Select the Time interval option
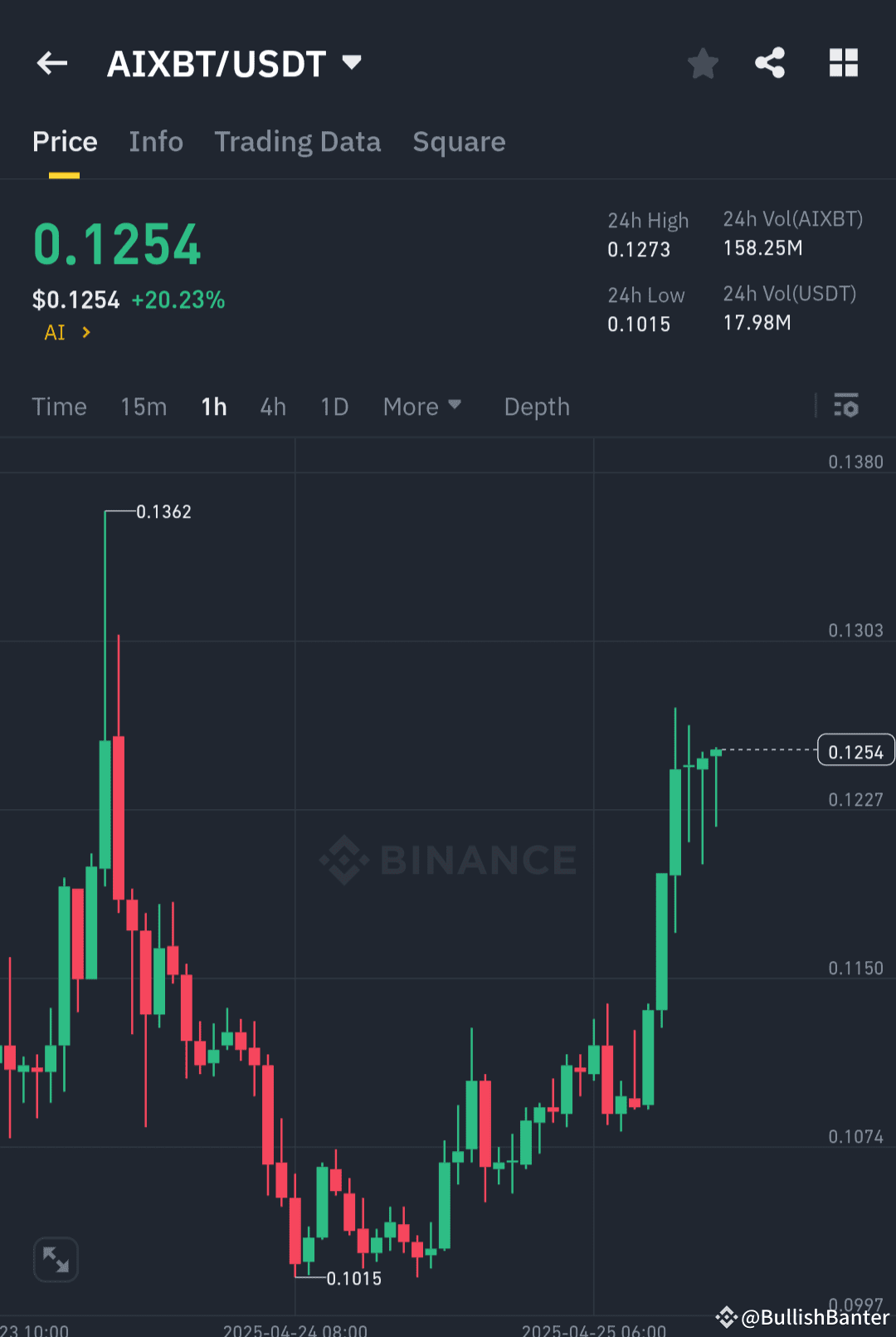The image size is (896, 1337). (59, 407)
